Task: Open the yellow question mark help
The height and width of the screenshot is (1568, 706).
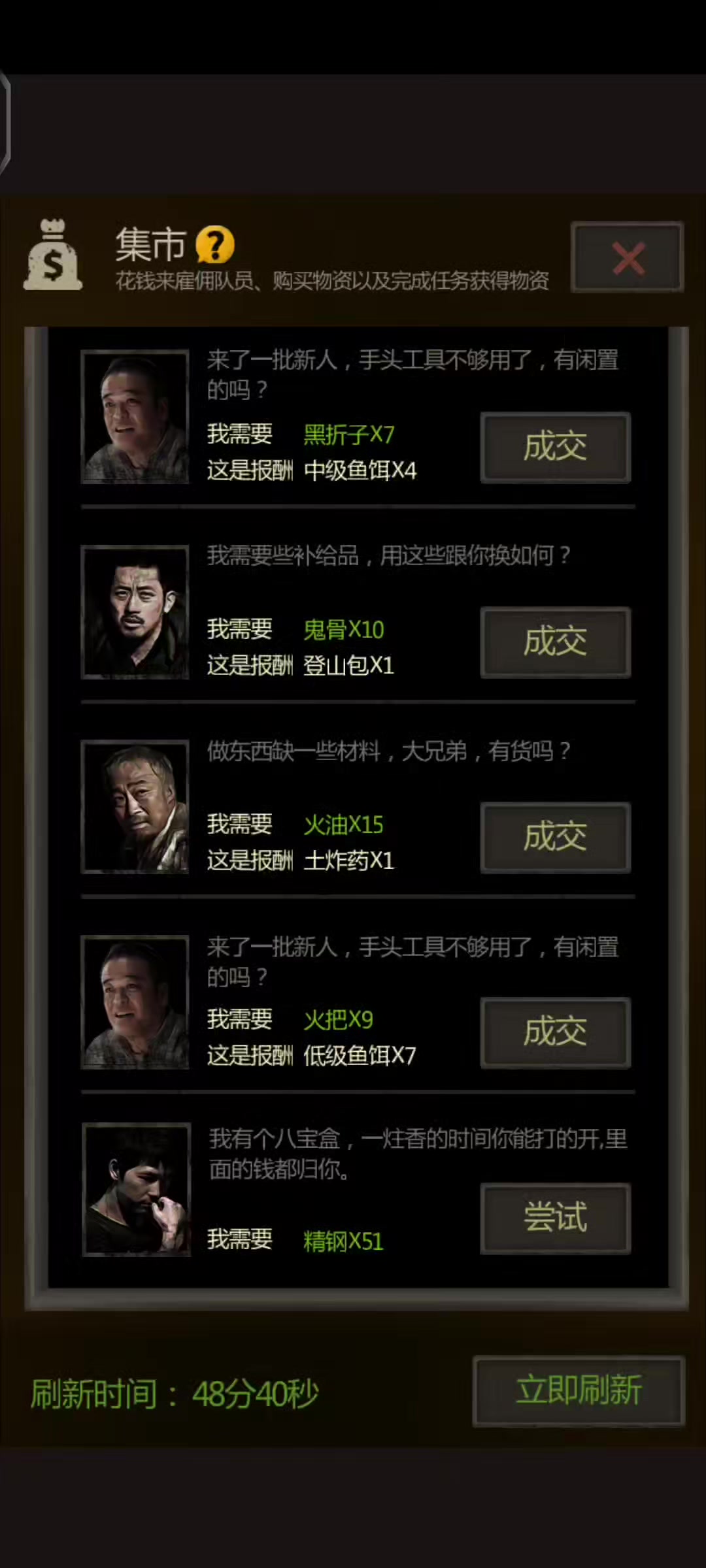Action: point(215,244)
